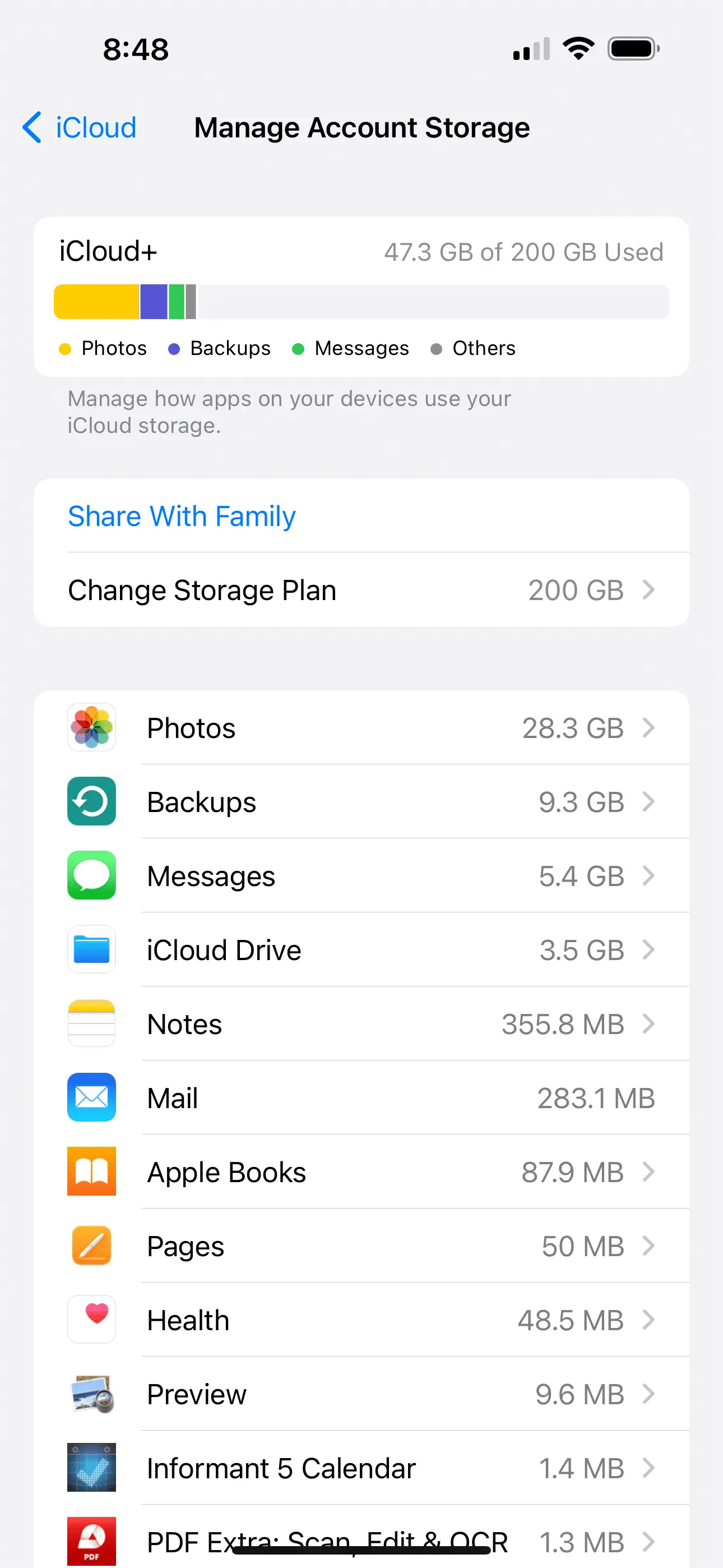View Apple Books storage
The image size is (723, 1568).
coord(361,1172)
